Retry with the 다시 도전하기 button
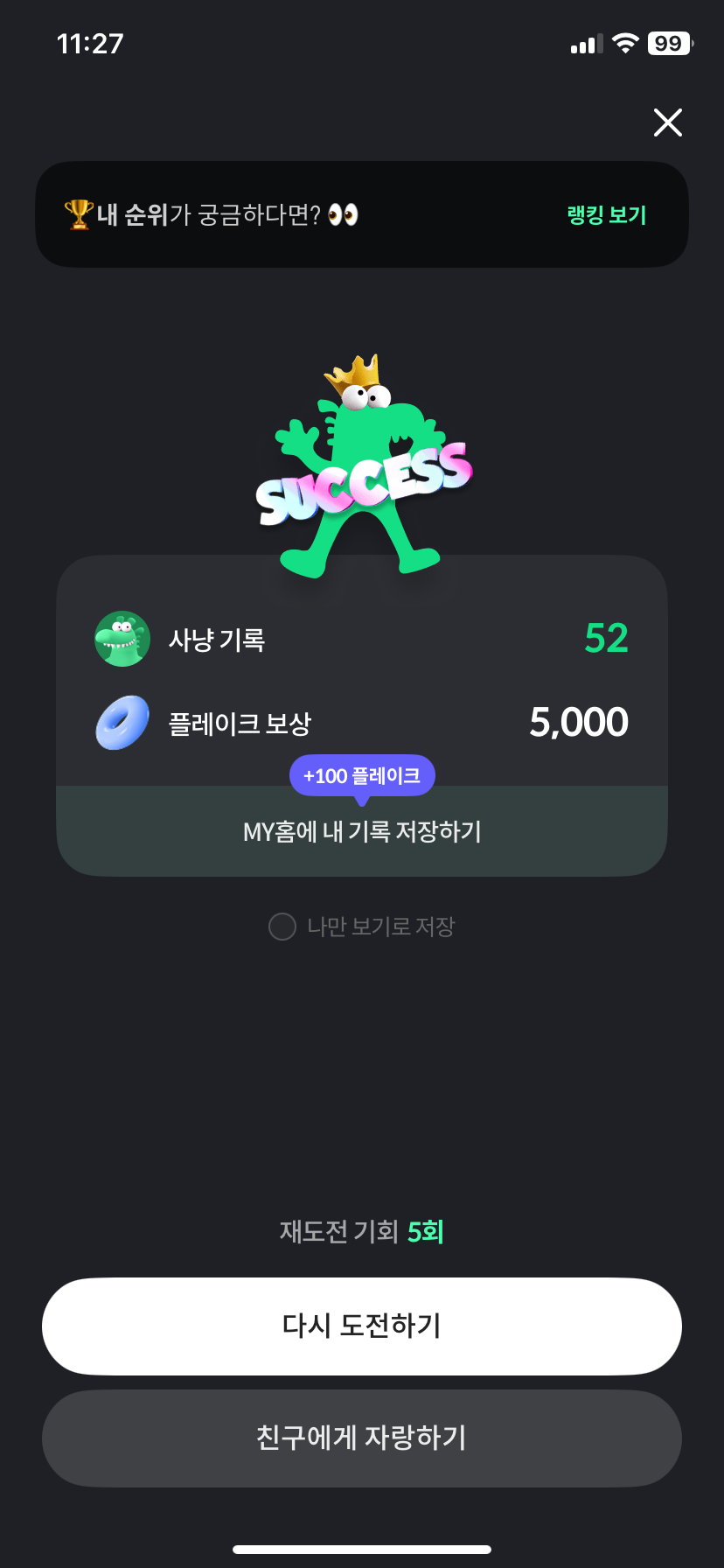Screen dimensions: 724x1568 click(x=362, y=1326)
